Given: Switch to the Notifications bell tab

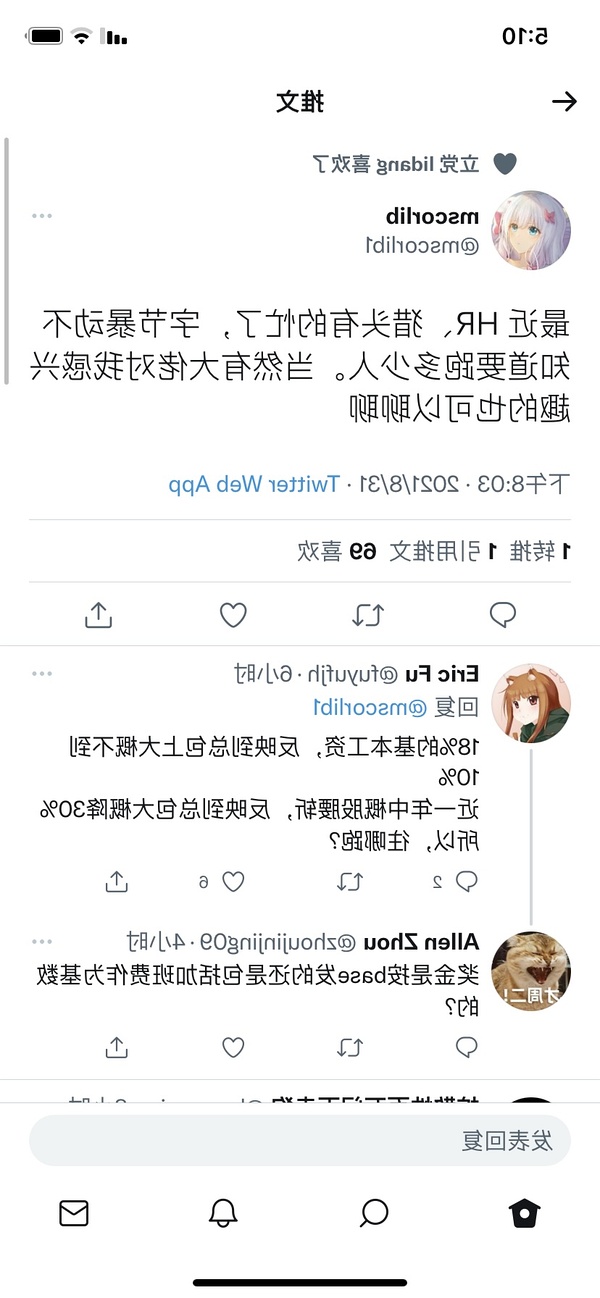Looking at the screenshot, I should coord(223,1214).
